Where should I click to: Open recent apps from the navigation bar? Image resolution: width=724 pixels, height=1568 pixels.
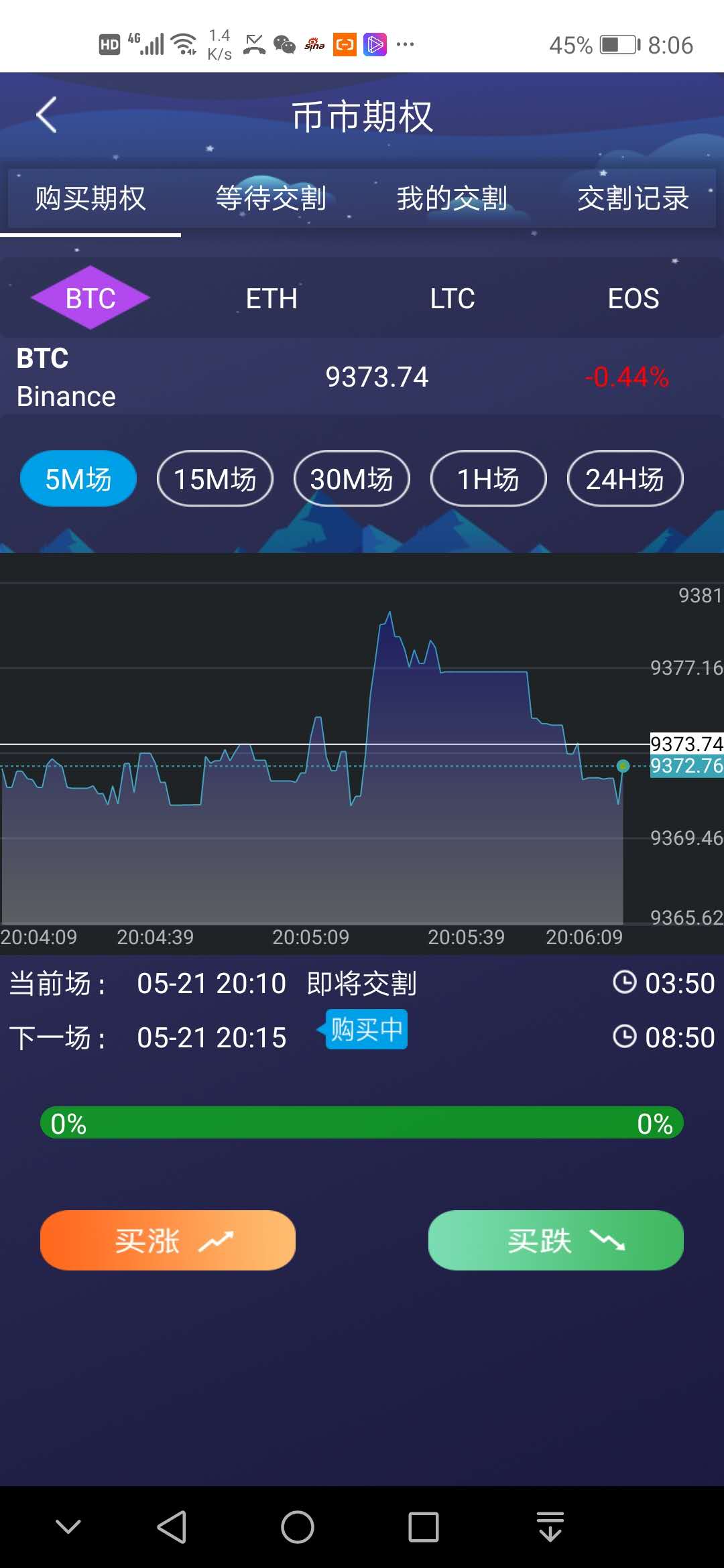[x=424, y=1527]
